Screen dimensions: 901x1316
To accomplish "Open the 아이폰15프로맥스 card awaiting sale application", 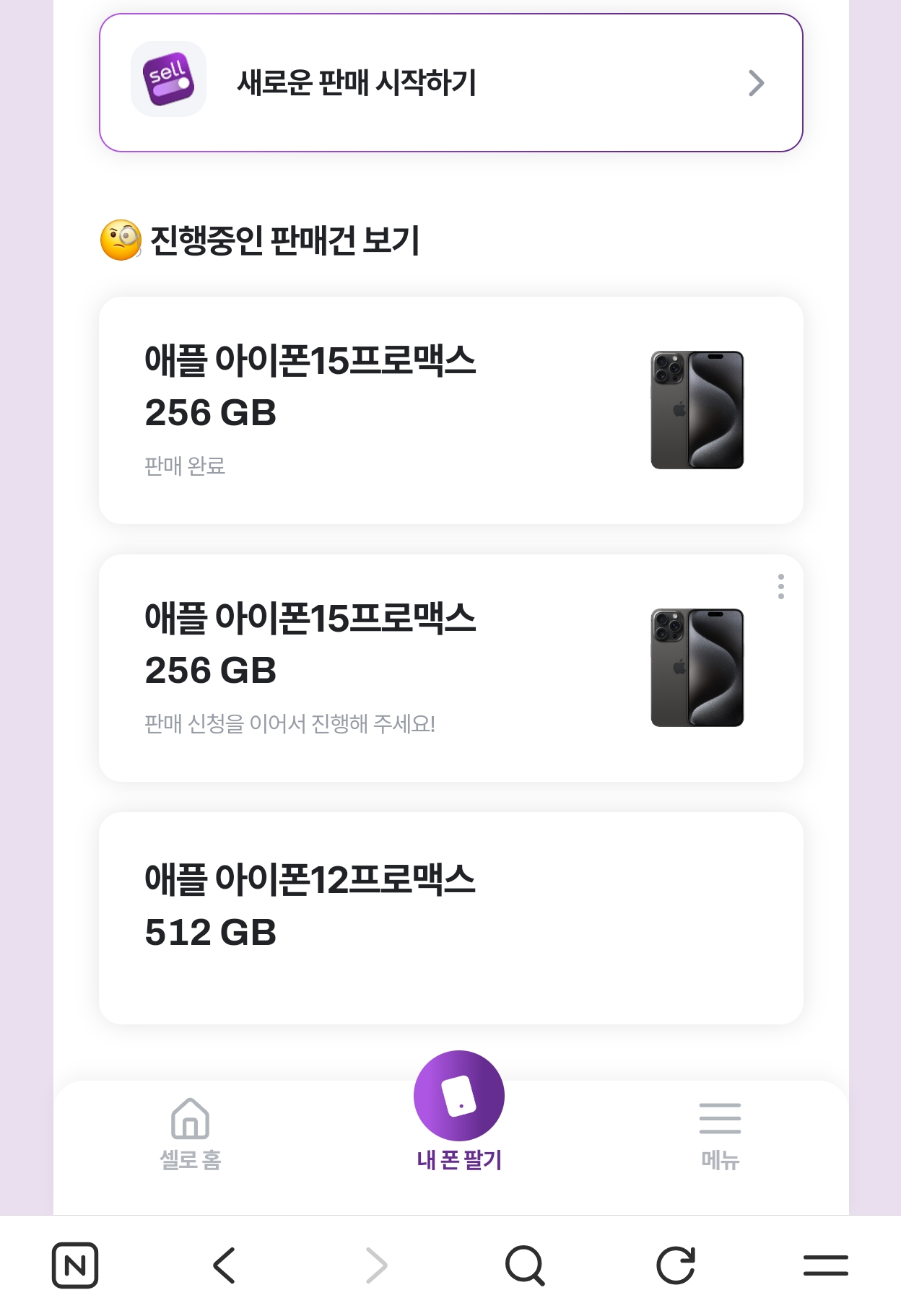I will point(451,668).
